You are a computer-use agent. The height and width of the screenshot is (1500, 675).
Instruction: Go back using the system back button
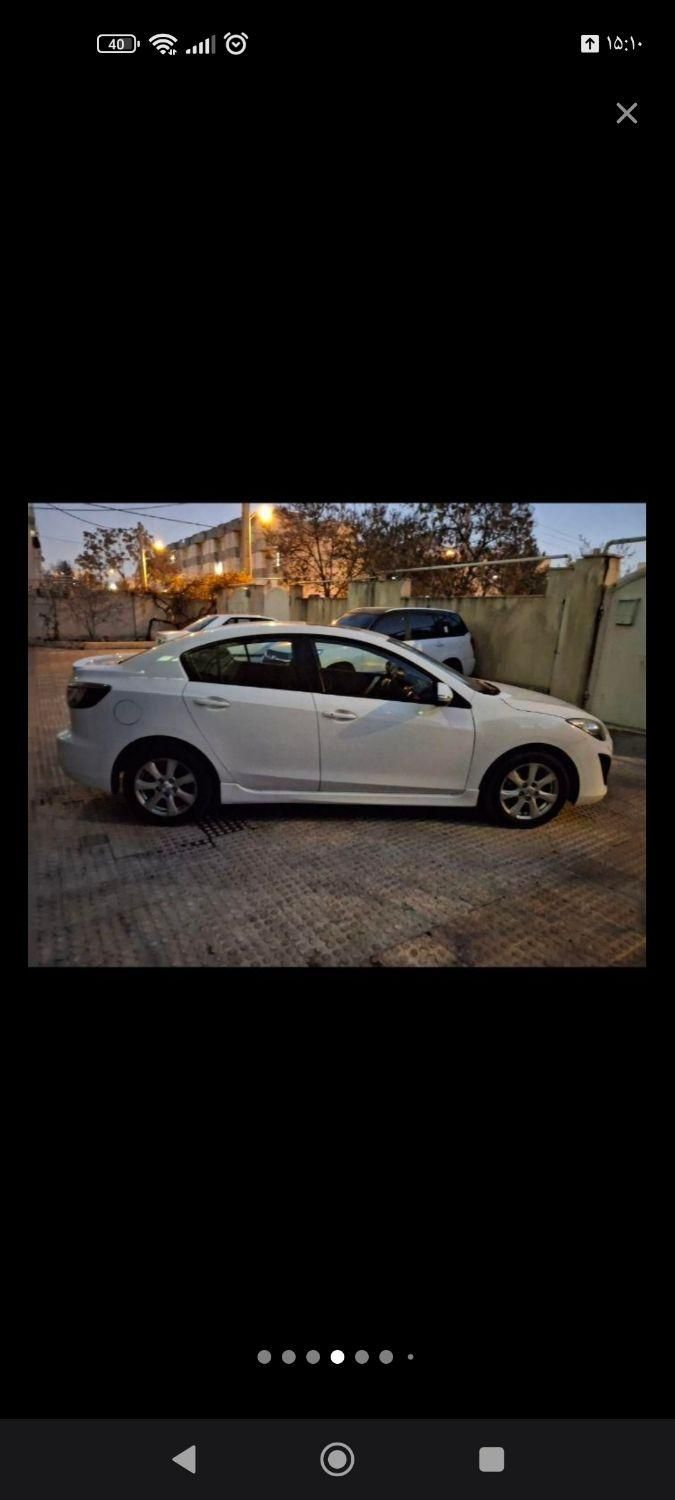(x=184, y=1459)
